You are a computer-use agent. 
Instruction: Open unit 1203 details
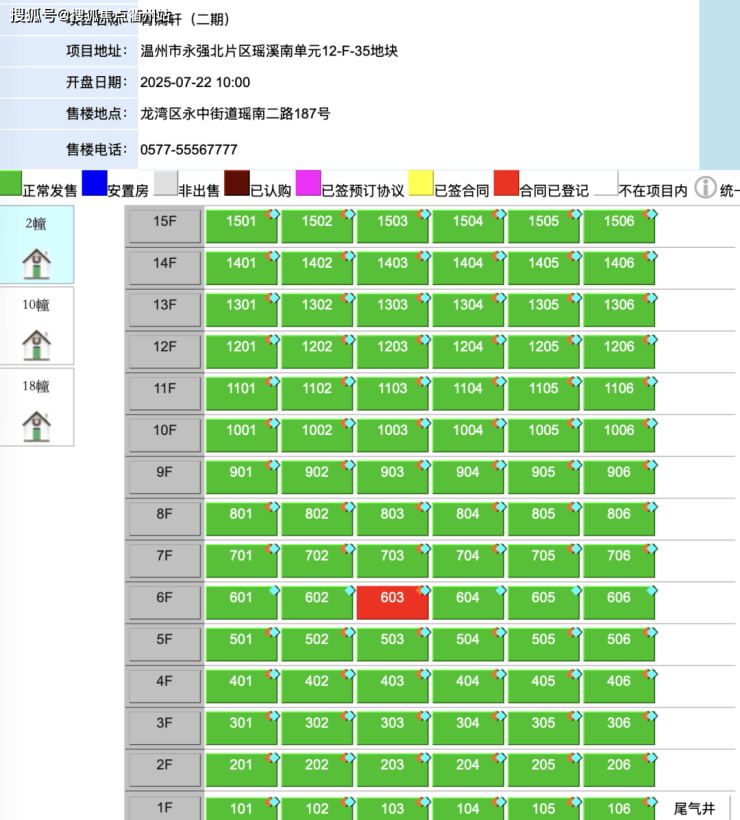(392, 351)
